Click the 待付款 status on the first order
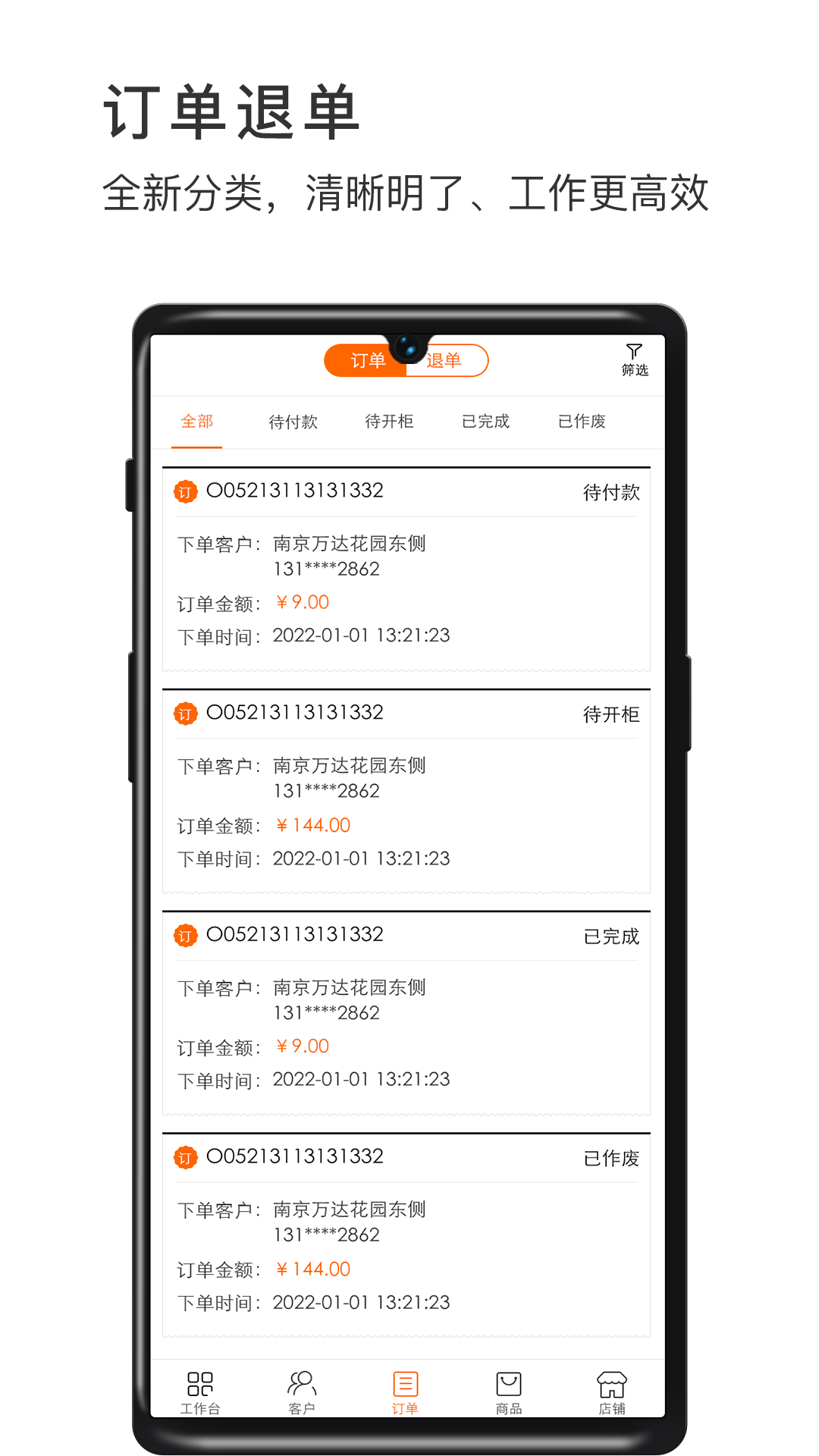 pyautogui.click(x=610, y=492)
